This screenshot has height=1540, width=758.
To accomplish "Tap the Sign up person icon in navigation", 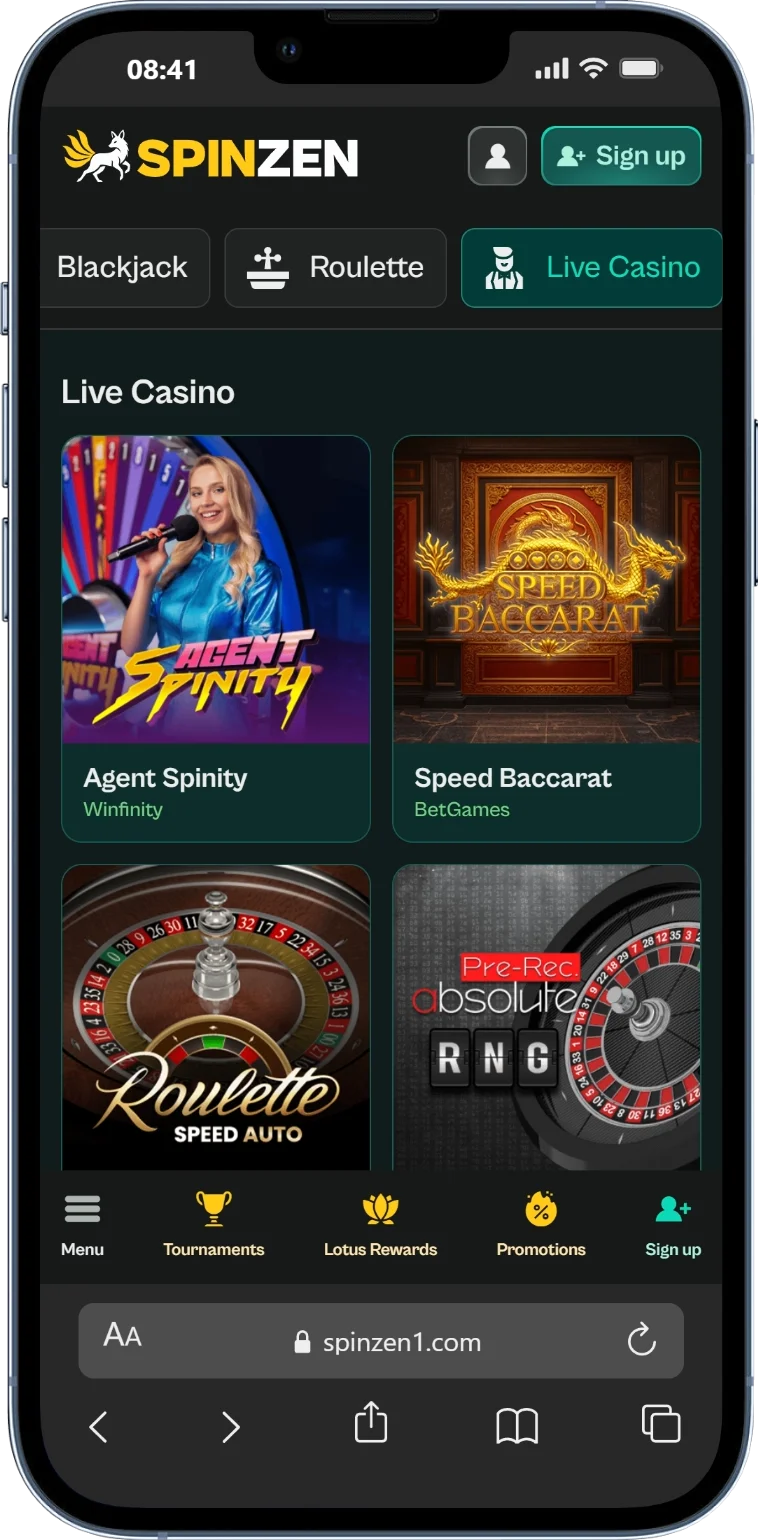I will click(673, 1208).
